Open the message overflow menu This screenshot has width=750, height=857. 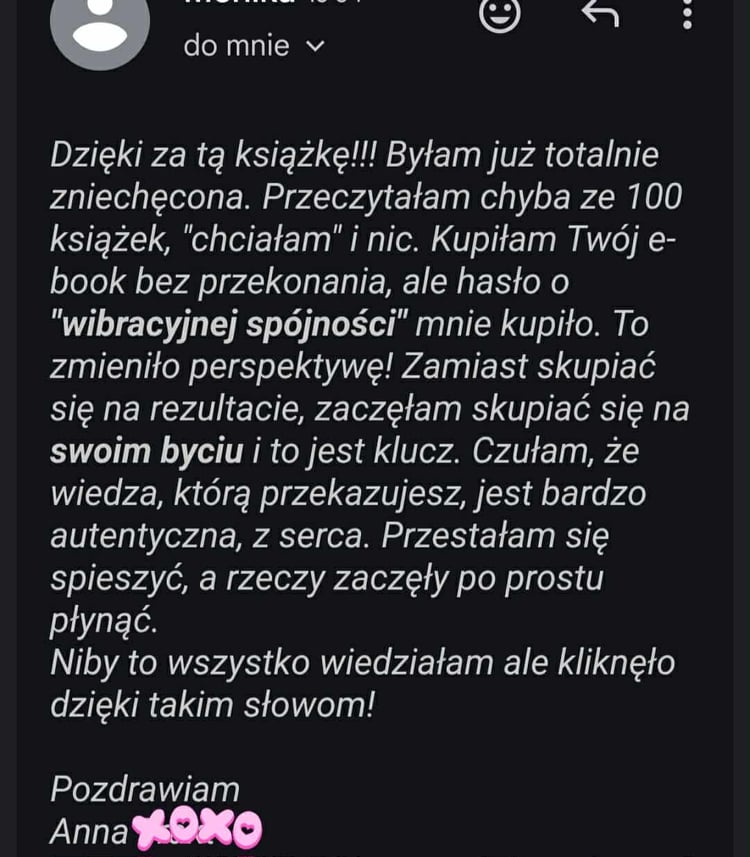coord(687,13)
